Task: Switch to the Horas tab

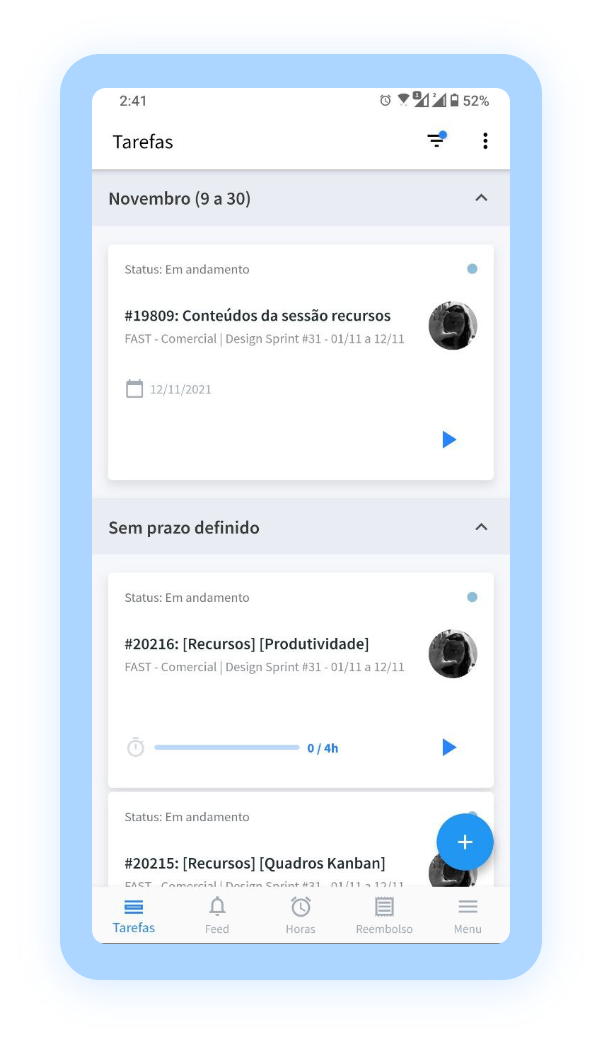Action: 300,915
